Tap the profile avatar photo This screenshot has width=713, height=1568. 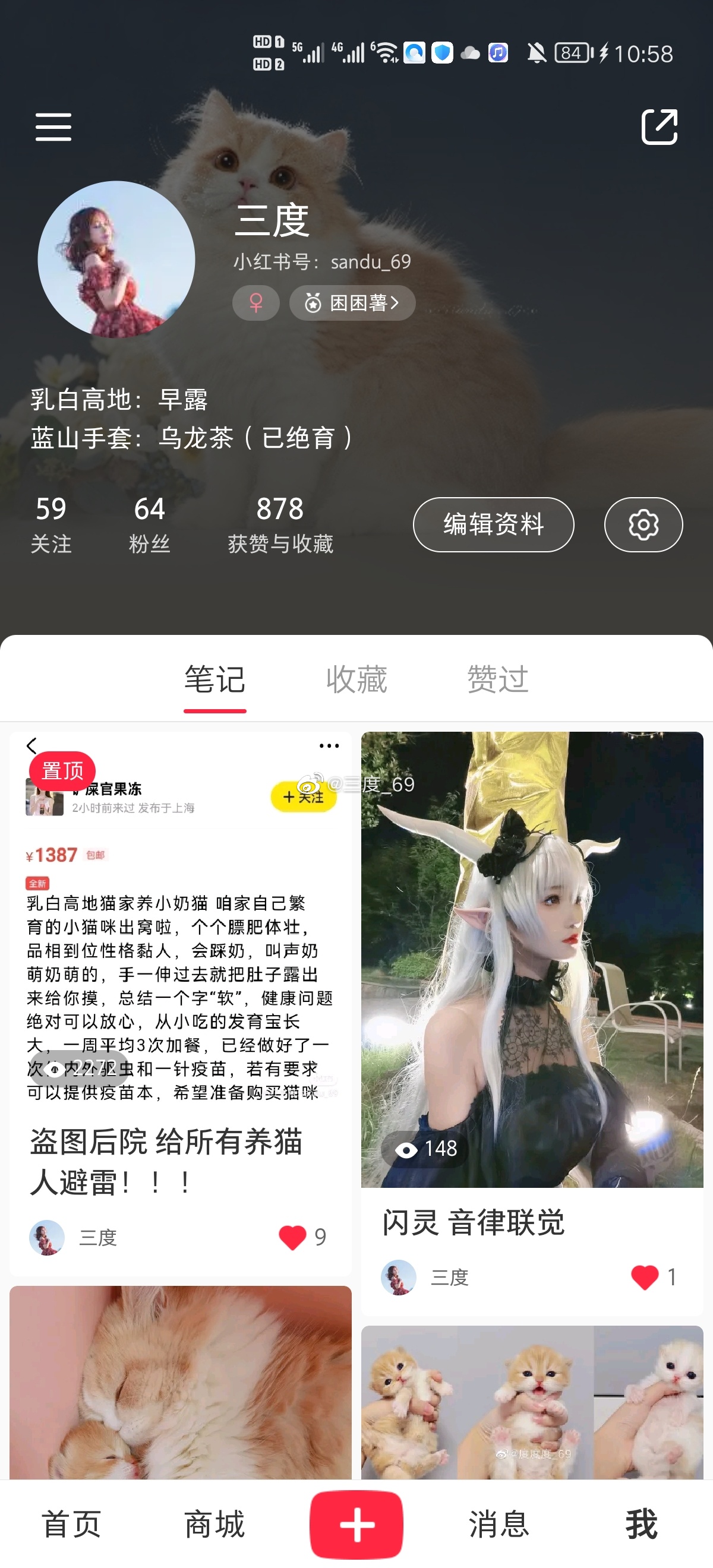[116, 260]
